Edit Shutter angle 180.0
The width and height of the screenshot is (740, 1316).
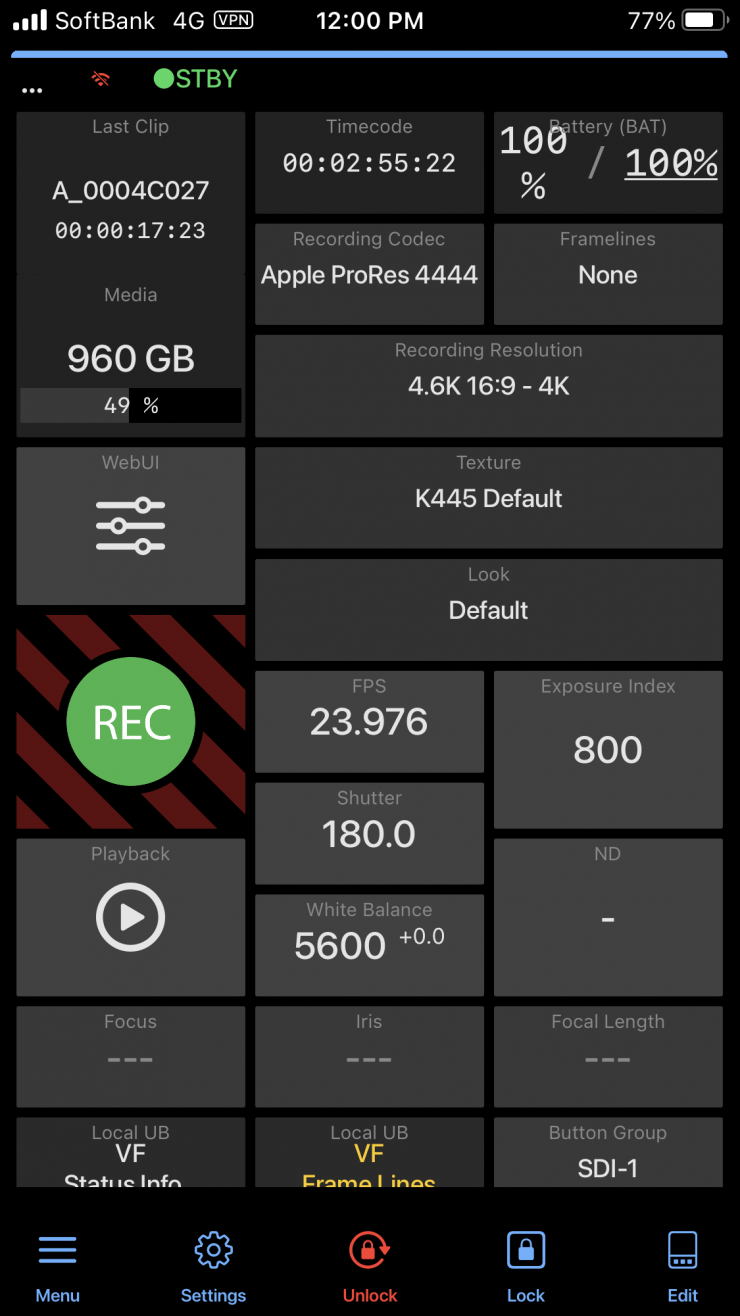pos(369,833)
